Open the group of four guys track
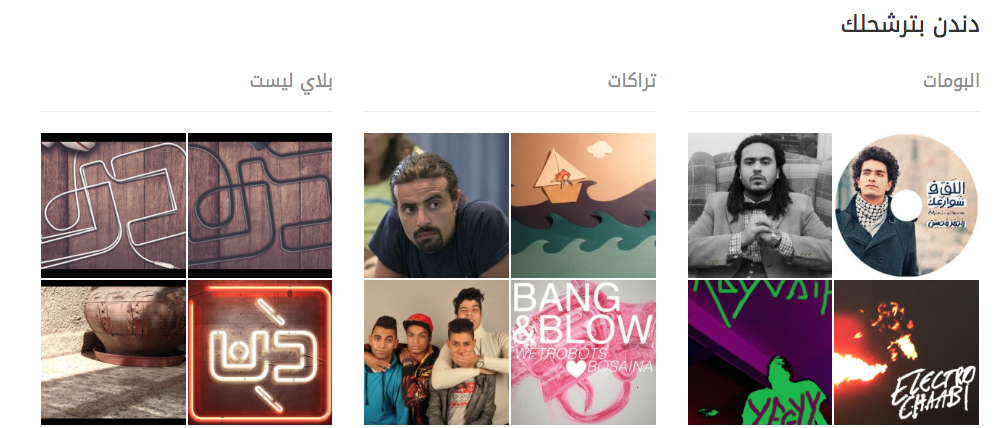This screenshot has height=428, width=1007. 437,352
